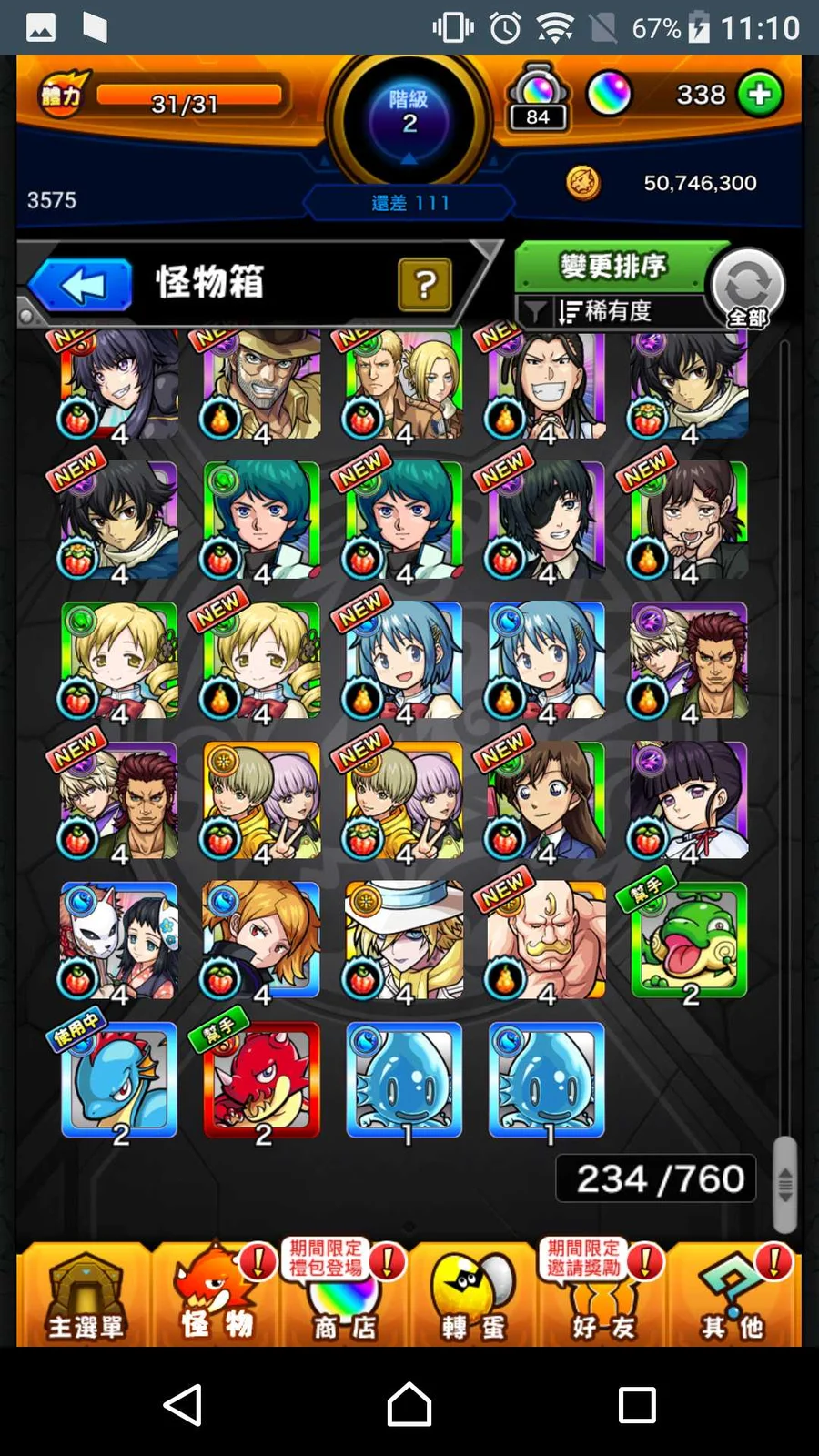Go to the Android home screen

[409, 1404]
